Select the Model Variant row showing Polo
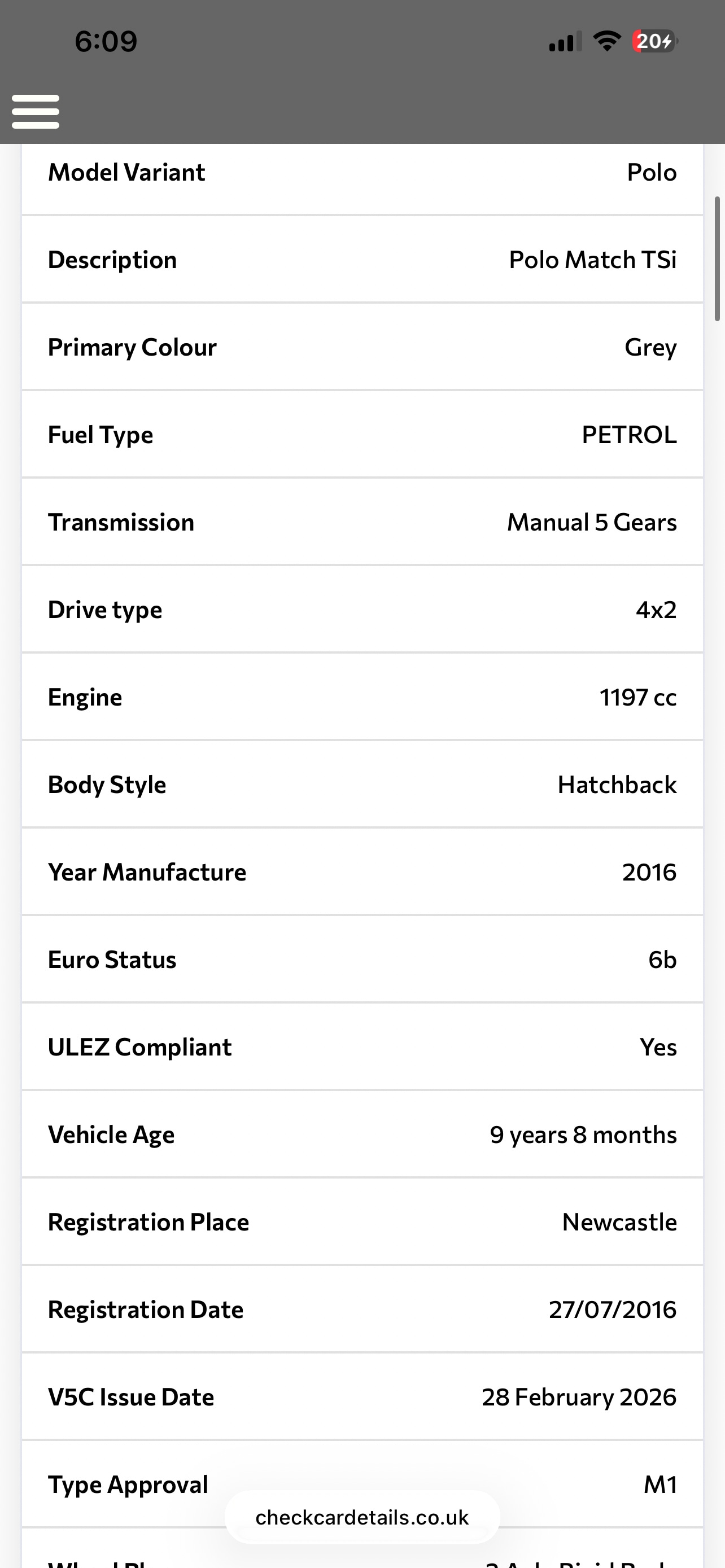This screenshot has height=1568, width=725. tap(362, 172)
